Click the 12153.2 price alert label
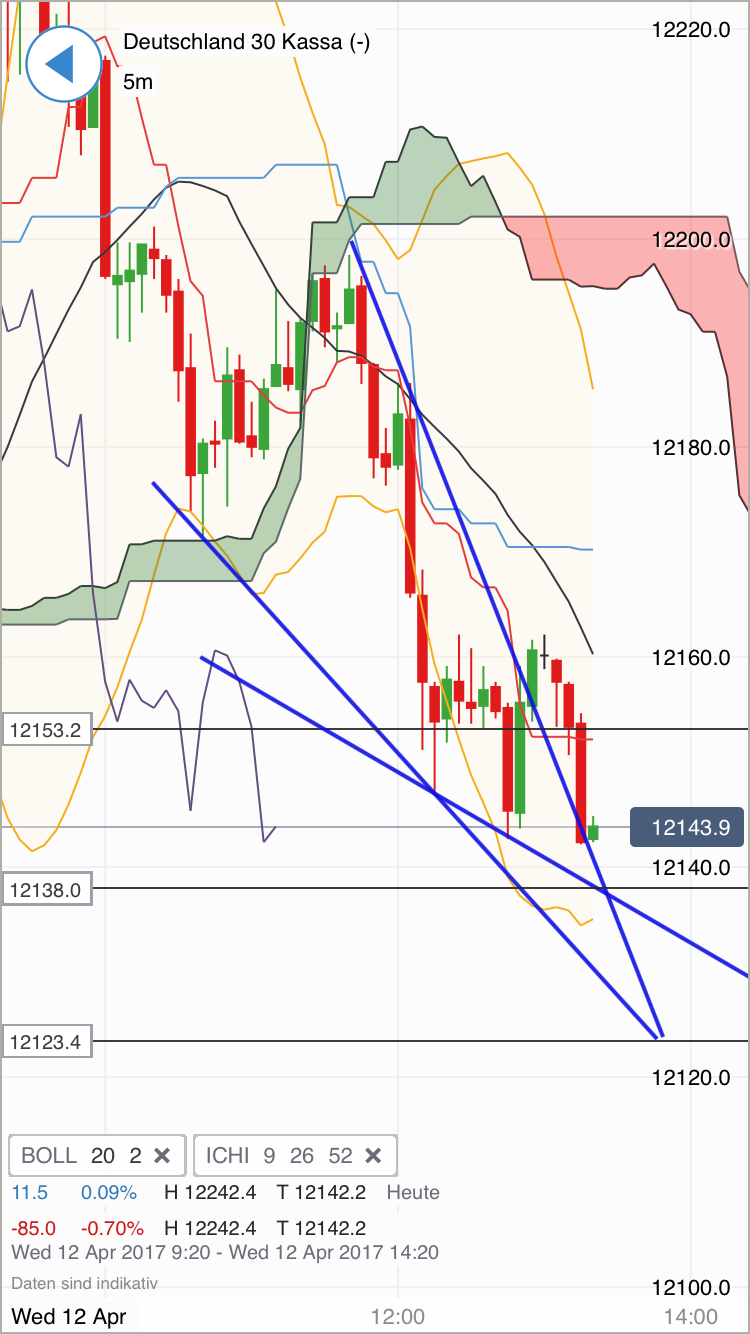750x1334 pixels. point(46,729)
